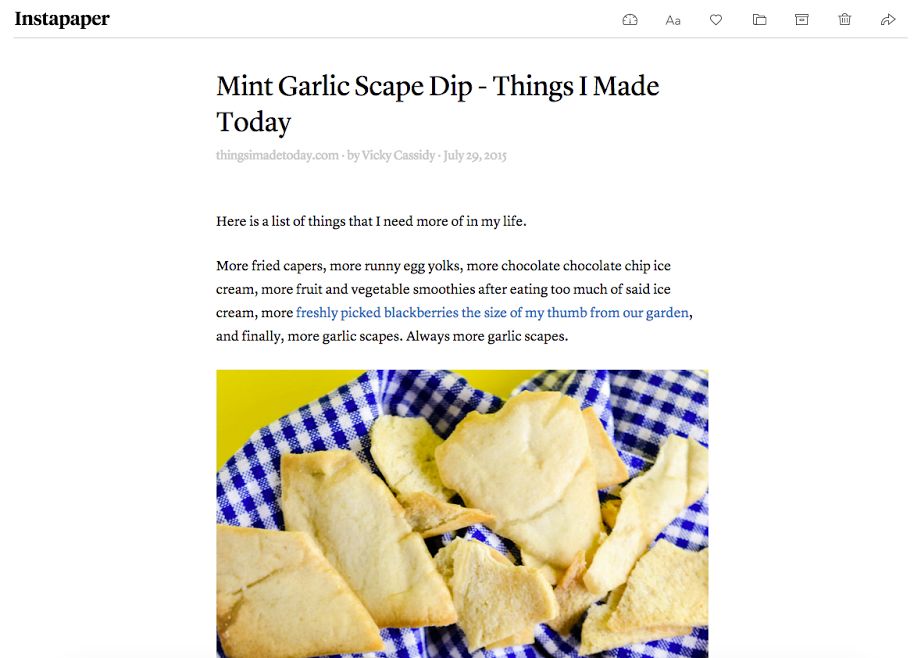Open the Aa font settings
The image size is (921, 658).
pyautogui.click(x=673, y=20)
